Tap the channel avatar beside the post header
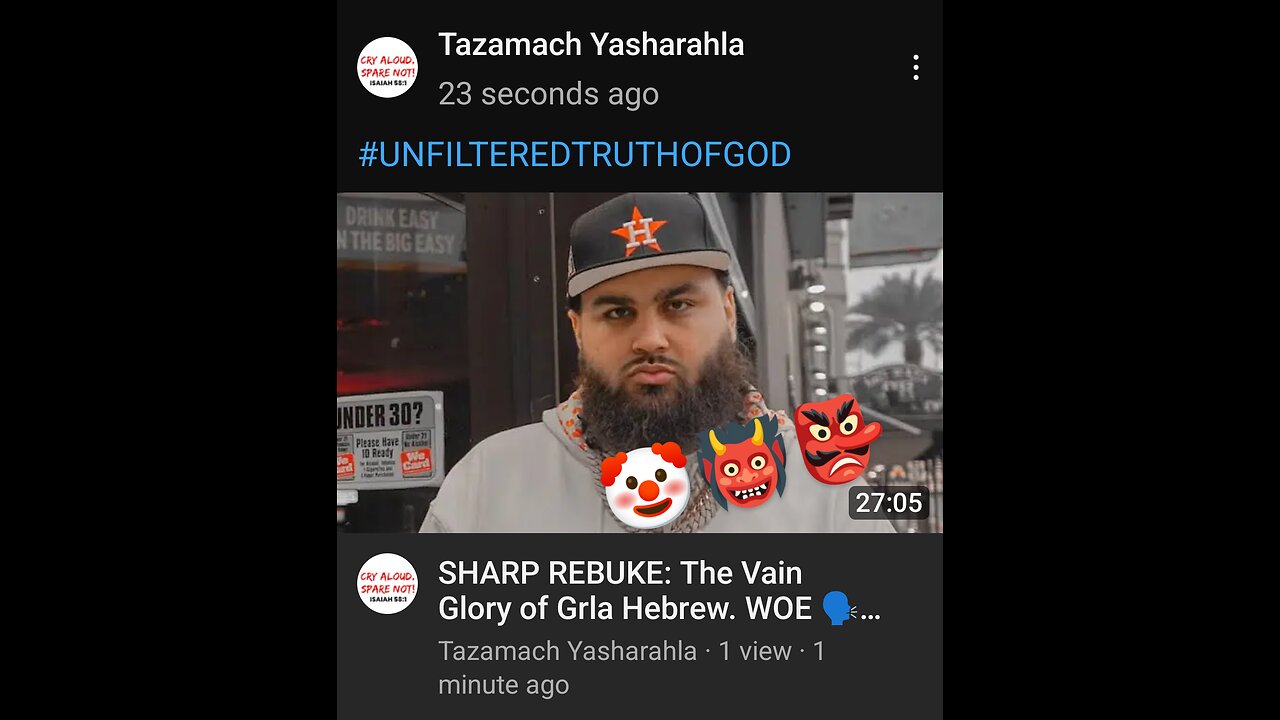Viewport: 1280px width, 720px height. point(388,68)
